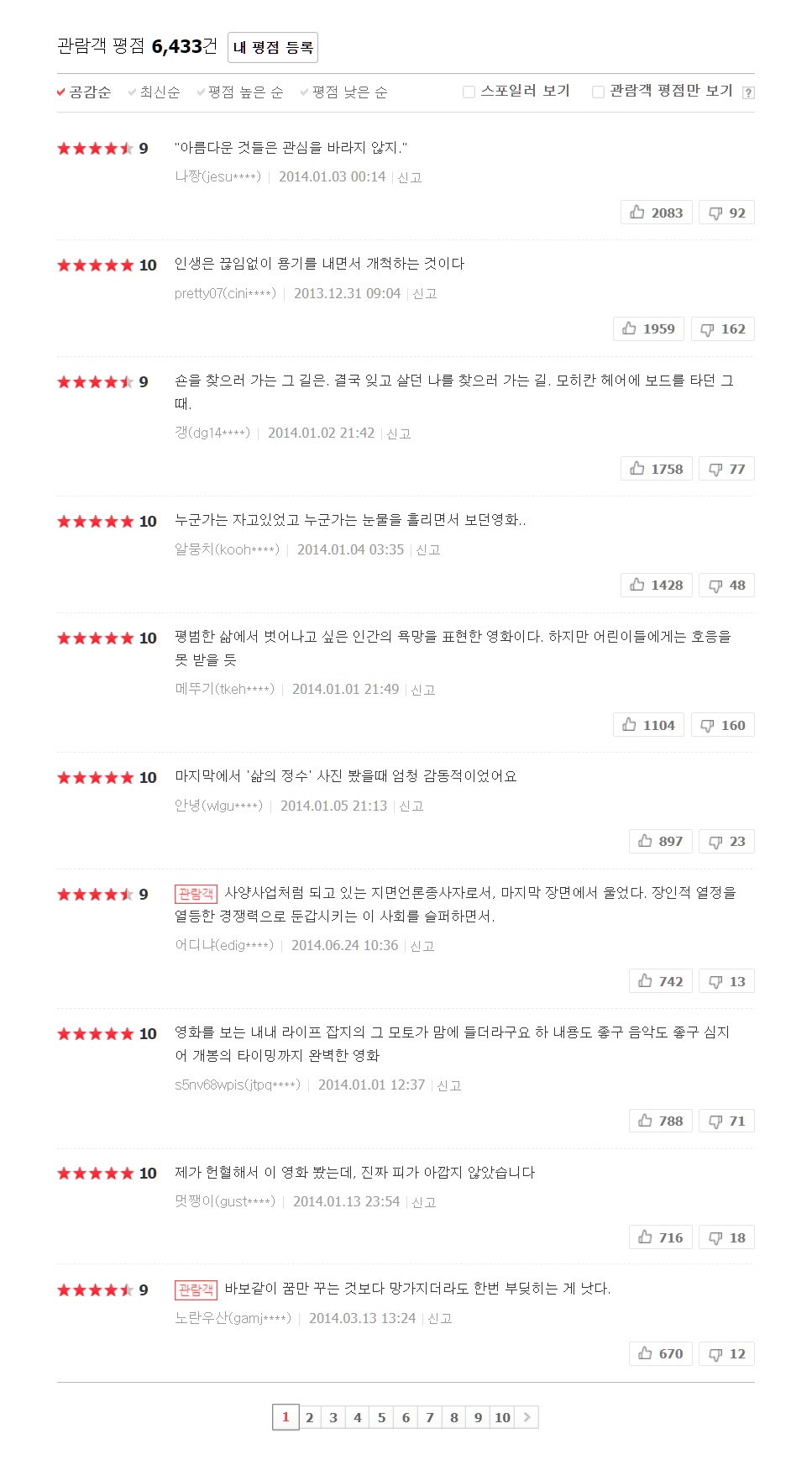Go to review page 2
812x1476 pixels.
[x=310, y=1418]
